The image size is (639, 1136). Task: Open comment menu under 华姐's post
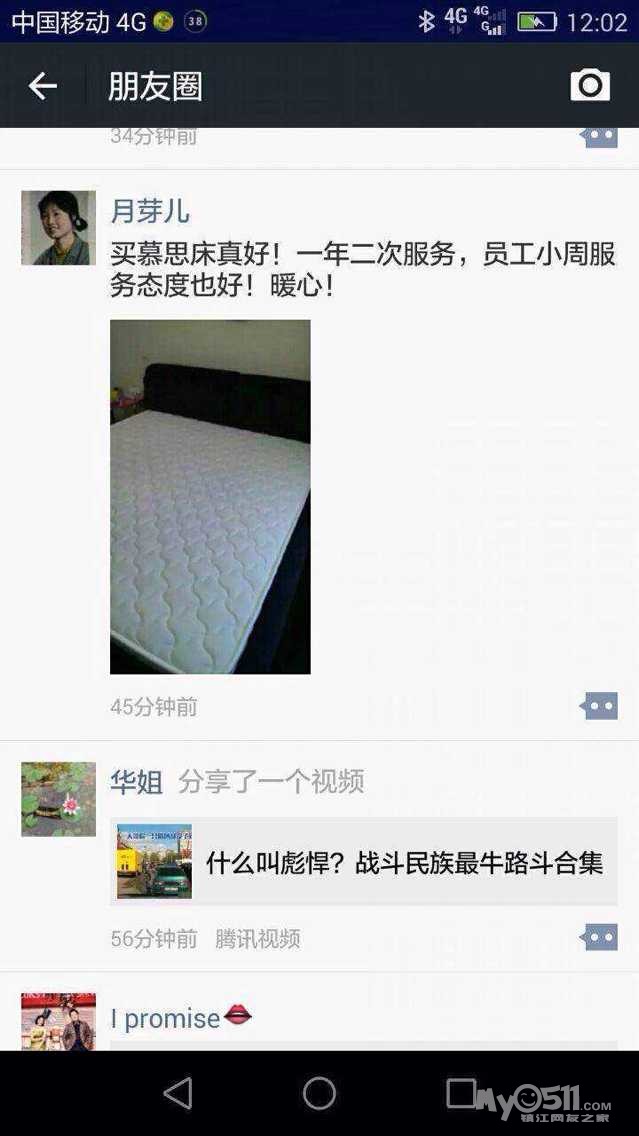click(599, 937)
